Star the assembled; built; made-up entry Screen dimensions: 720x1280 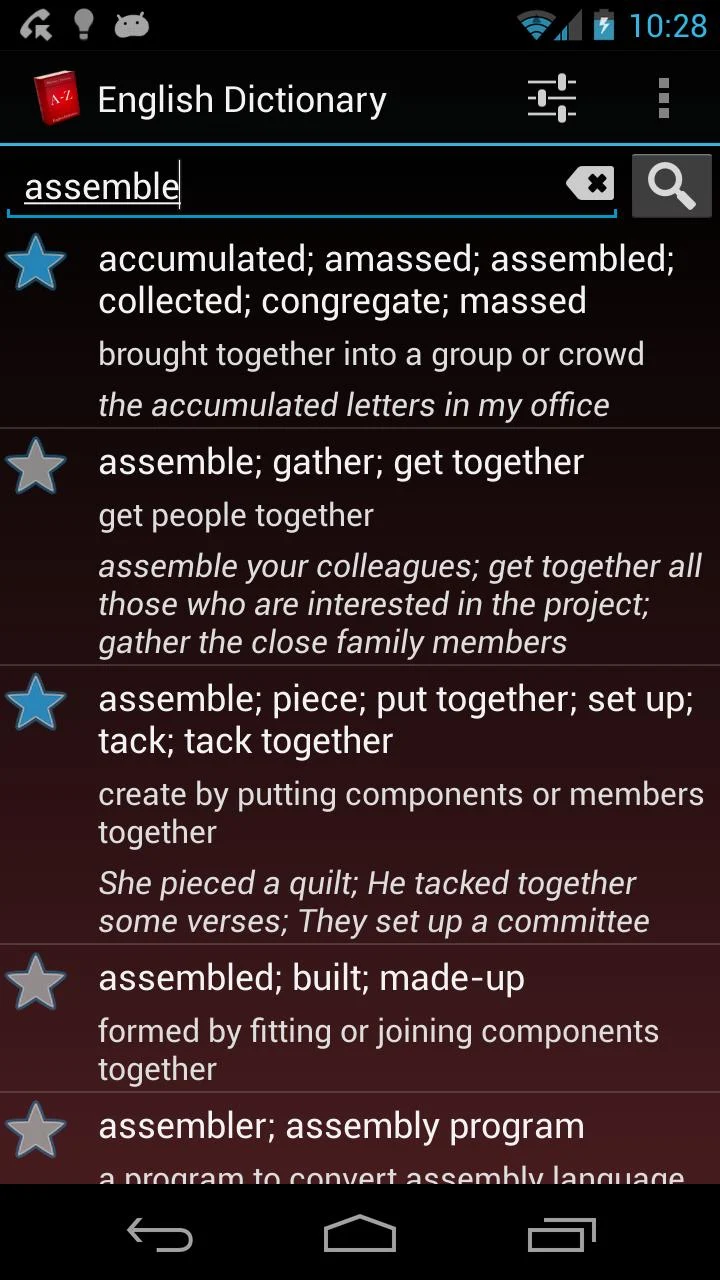coord(36,982)
